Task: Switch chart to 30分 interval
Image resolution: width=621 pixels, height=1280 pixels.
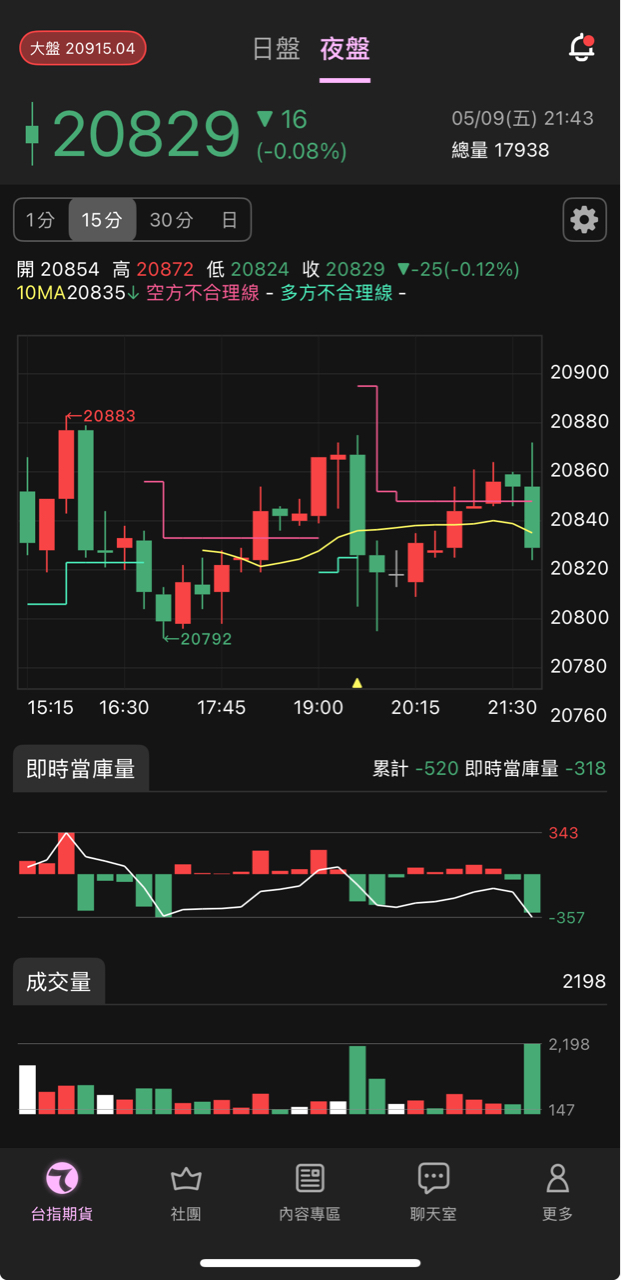Action: point(171,220)
